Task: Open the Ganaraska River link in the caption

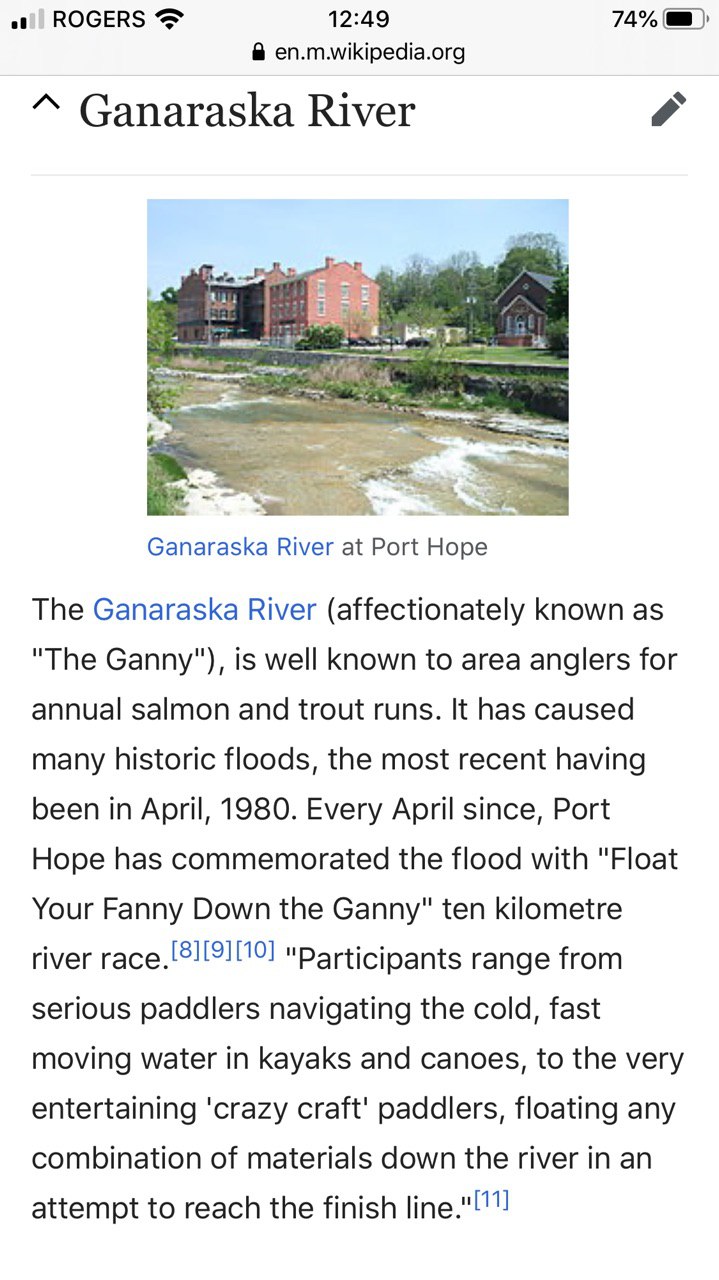Action: tap(240, 547)
